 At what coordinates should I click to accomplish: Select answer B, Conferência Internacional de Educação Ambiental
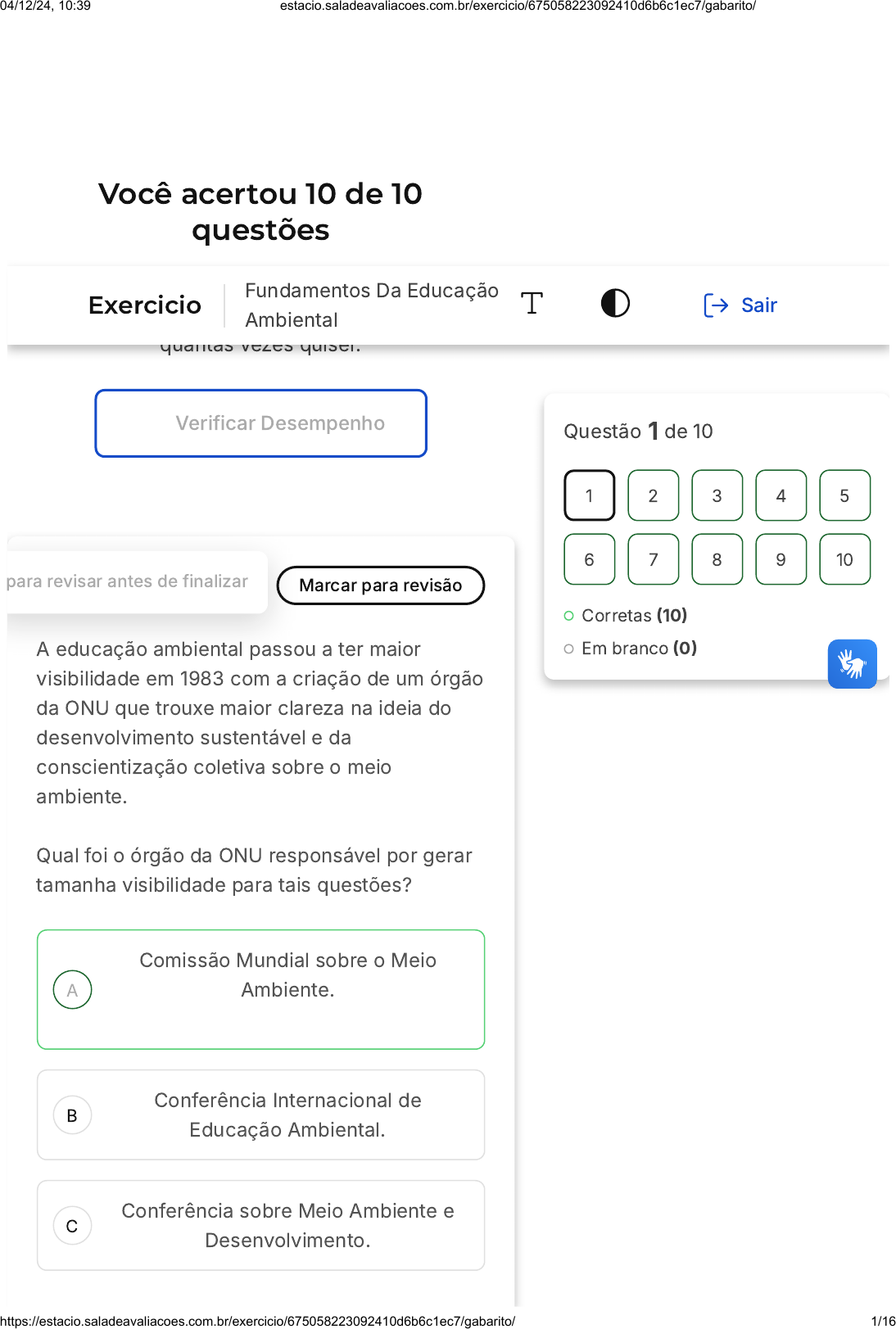tap(260, 1114)
